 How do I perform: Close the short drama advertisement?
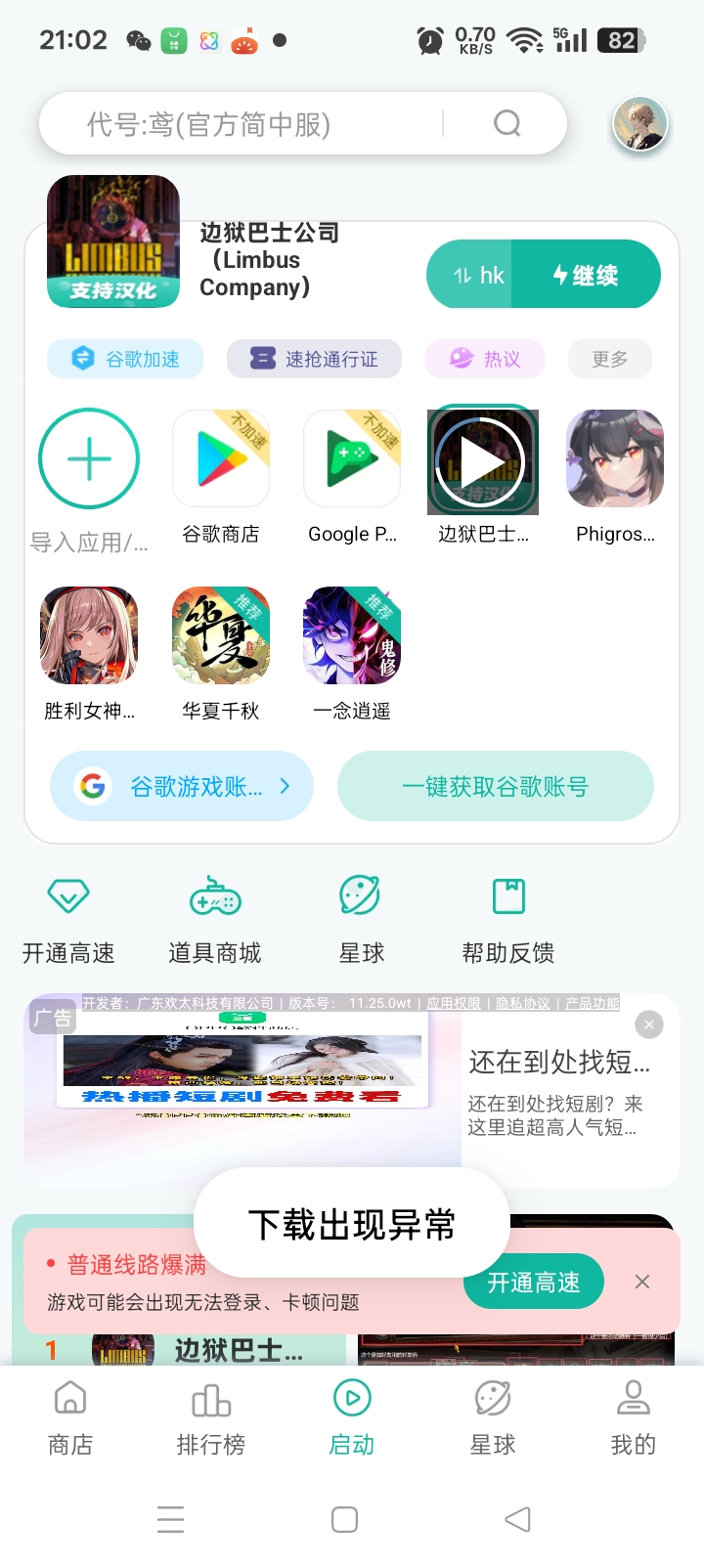tap(649, 1024)
